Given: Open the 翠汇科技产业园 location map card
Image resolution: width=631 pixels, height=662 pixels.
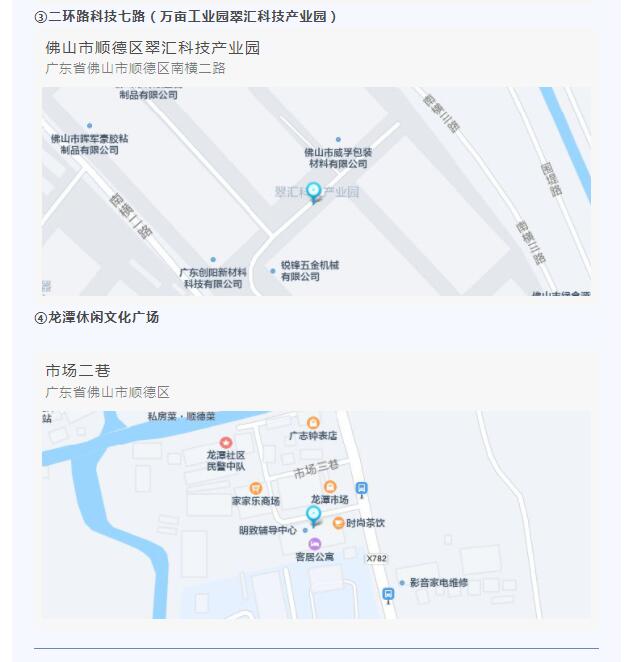Looking at the screenshot, I should tap(315, 165).
